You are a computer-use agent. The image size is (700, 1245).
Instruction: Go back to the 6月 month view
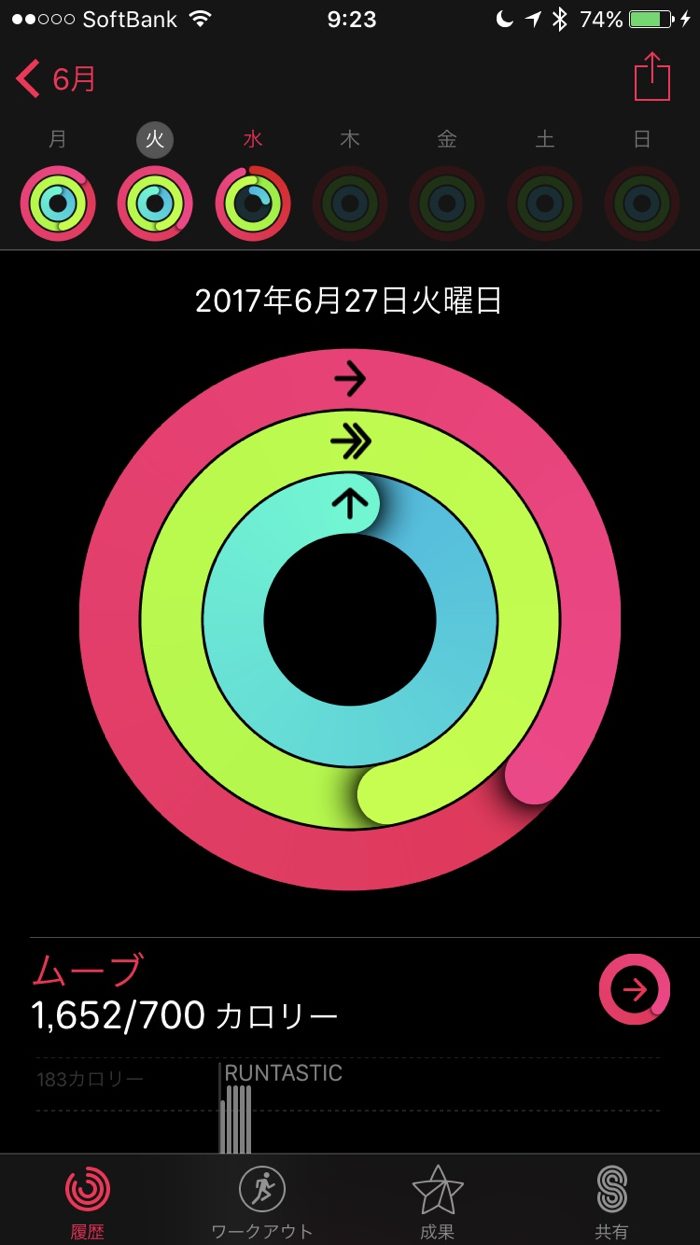(57, 79)
